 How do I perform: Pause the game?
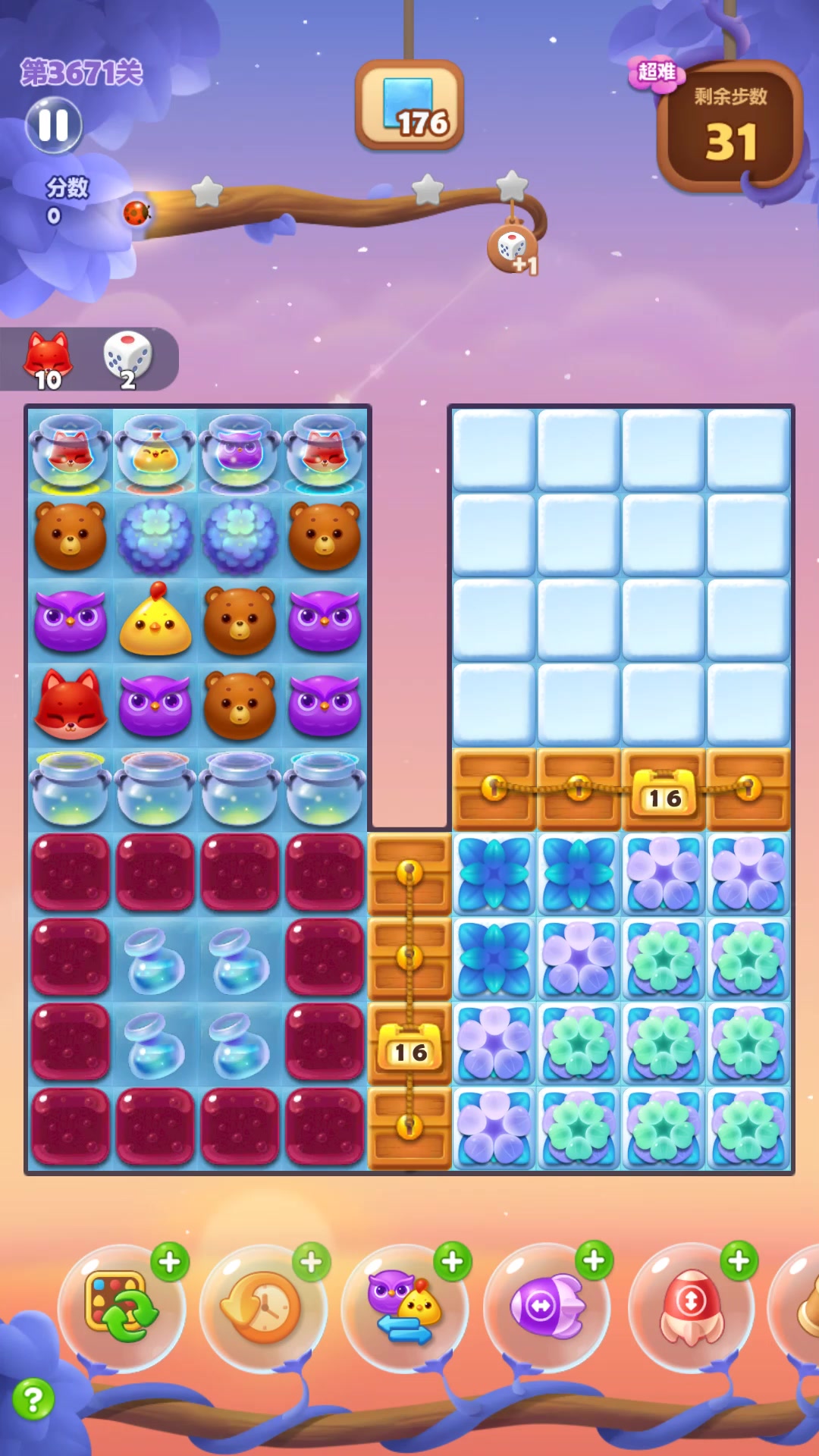tap(53, 125)
